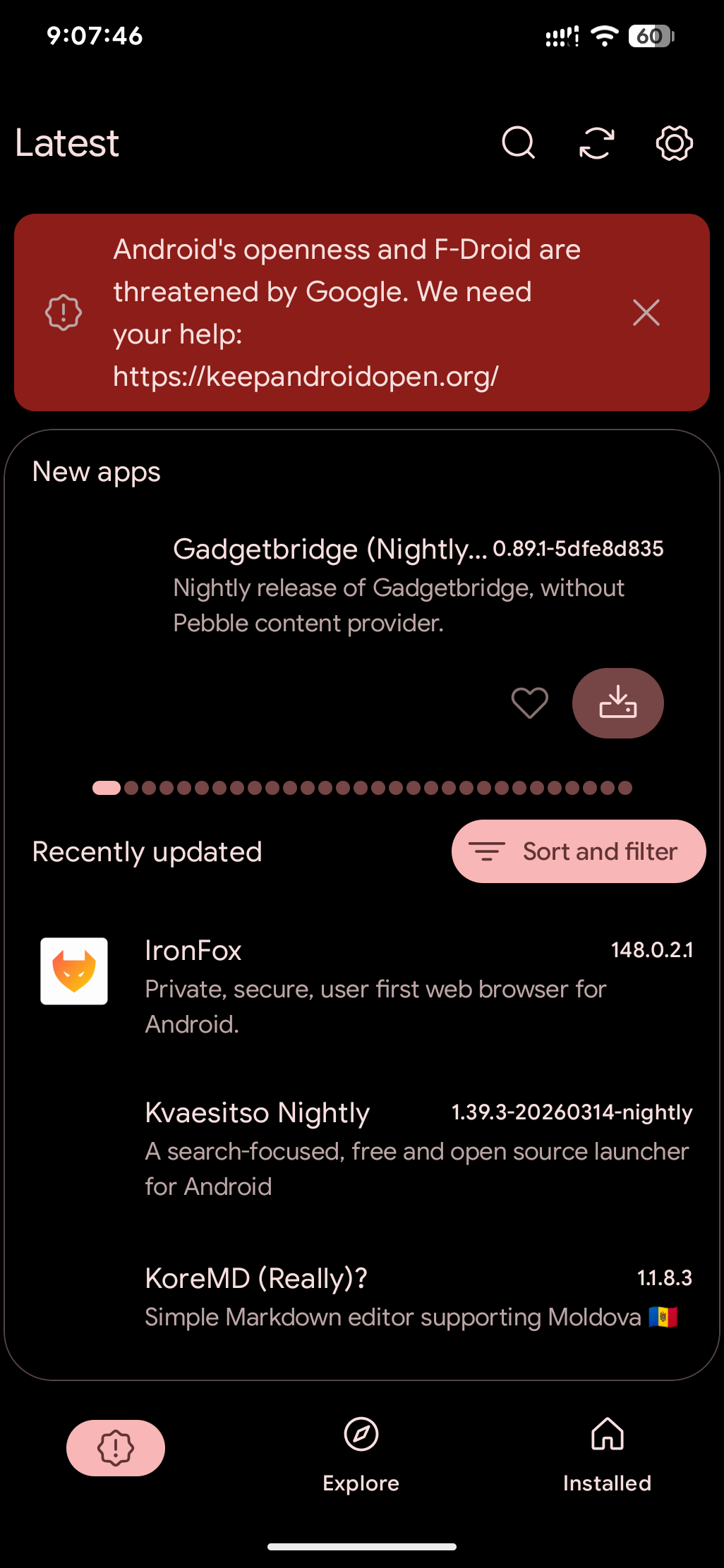Open Sort and filter options
Viewport: 724px width, 1568px height.
point(579,851)
